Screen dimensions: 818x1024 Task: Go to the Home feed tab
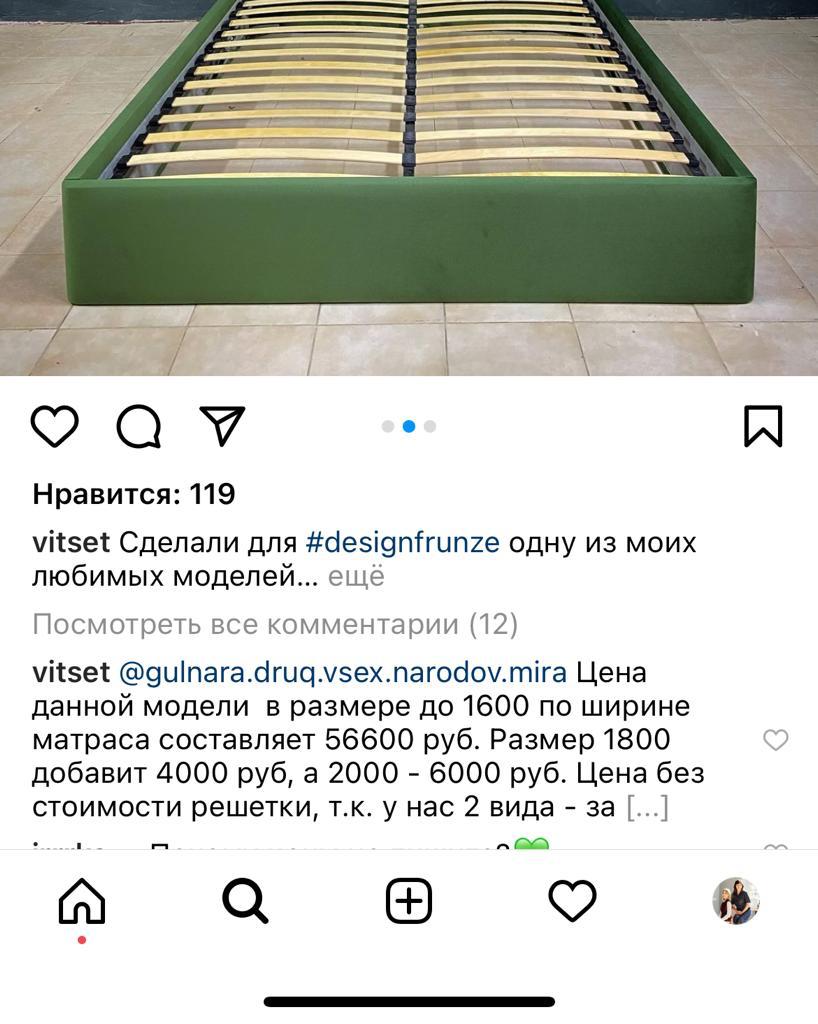click(x=82, y=901)
